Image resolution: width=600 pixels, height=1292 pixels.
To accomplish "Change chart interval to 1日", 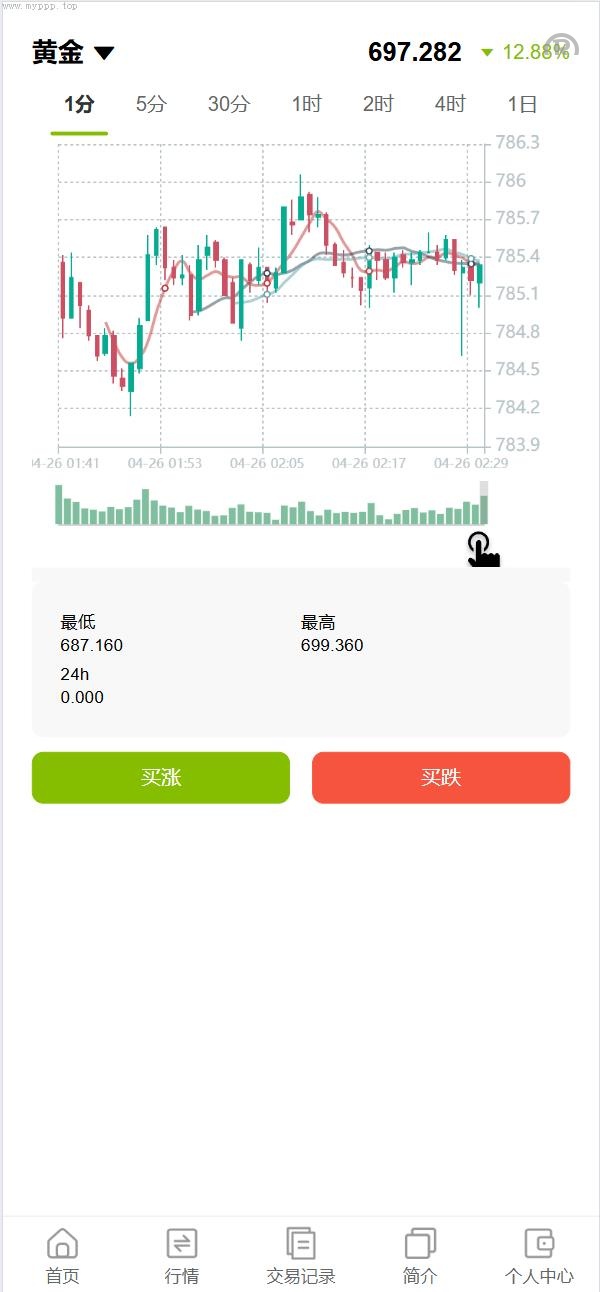I will tap(522, 104).
